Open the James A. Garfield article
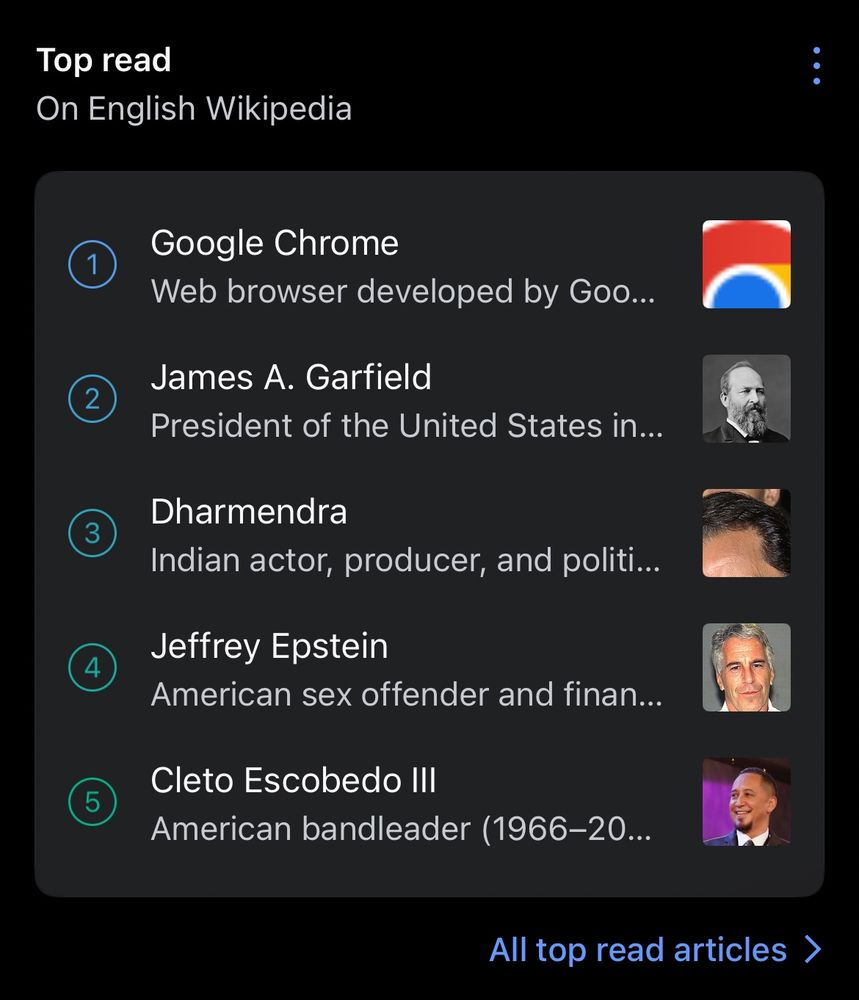This screenshot has width=859, height=1000. pos(291,378)
